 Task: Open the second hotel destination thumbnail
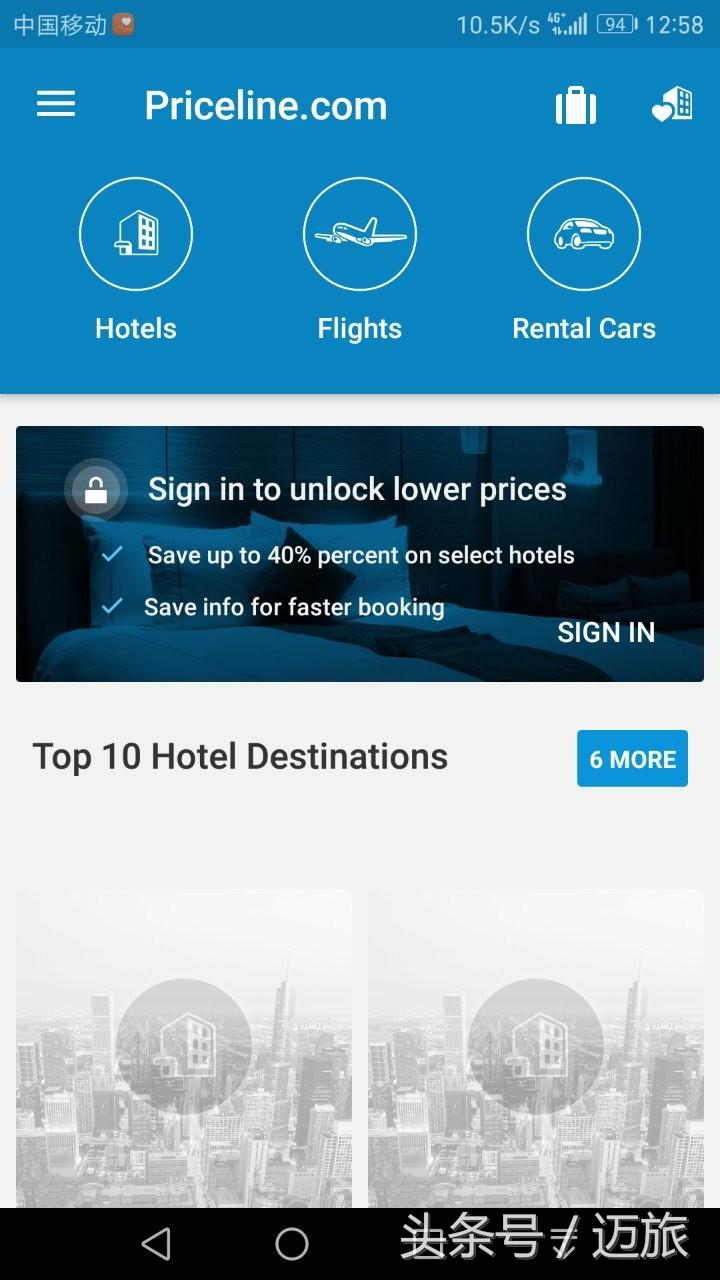(x=537, y=1045)
